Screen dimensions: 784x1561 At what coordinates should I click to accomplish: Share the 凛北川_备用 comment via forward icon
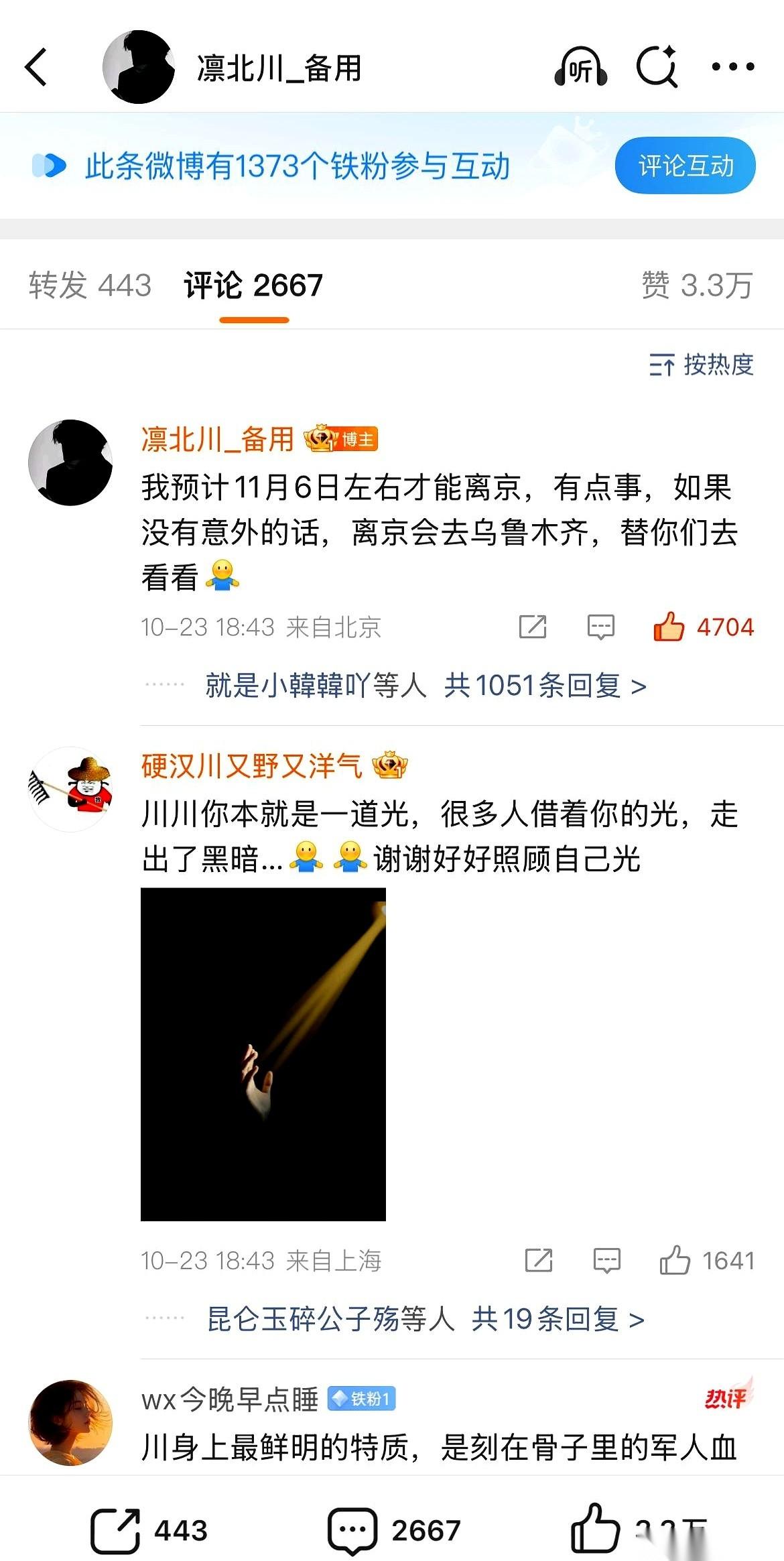tap(533, 626)
